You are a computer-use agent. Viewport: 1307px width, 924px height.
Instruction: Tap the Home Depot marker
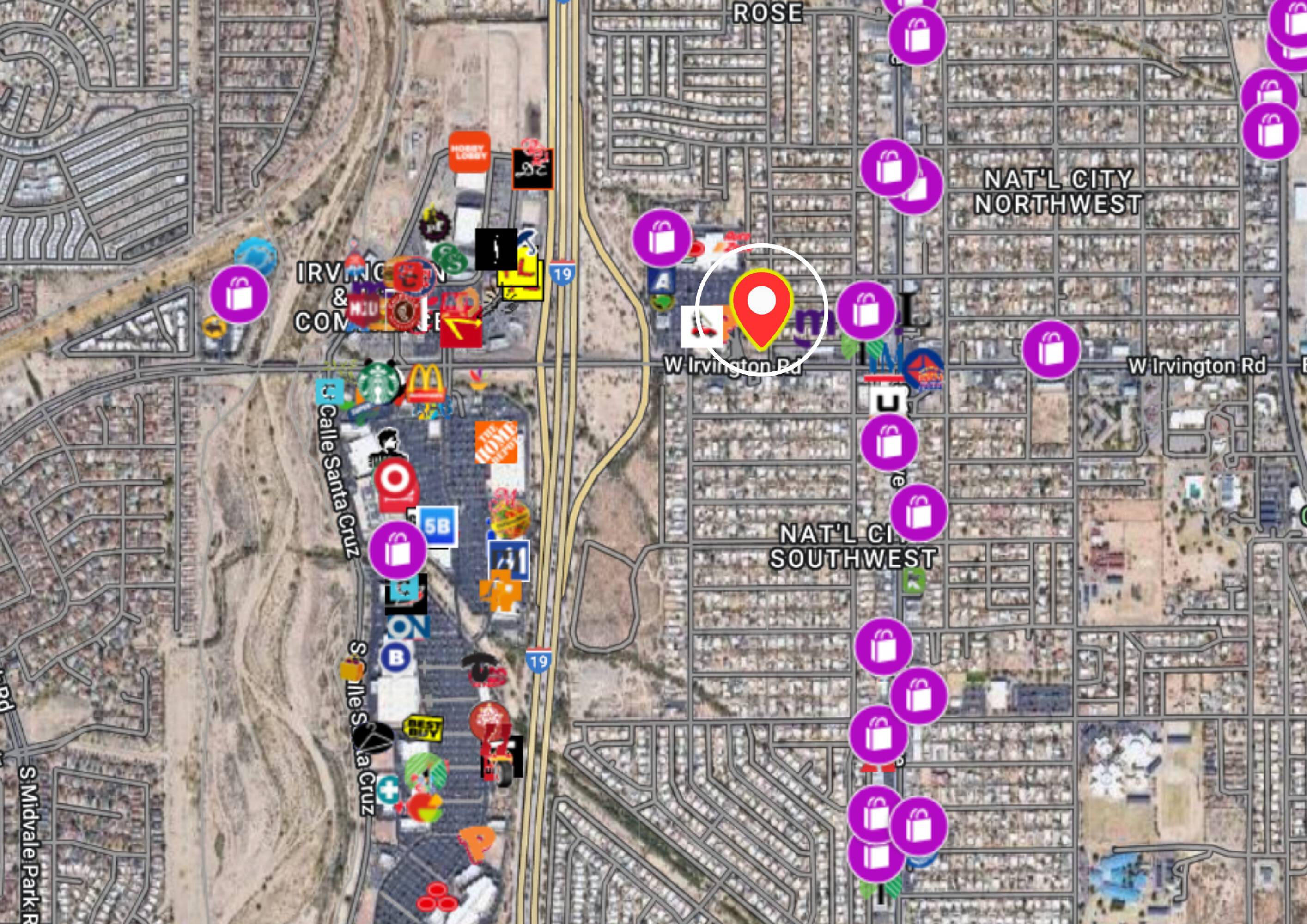point(496,442)
